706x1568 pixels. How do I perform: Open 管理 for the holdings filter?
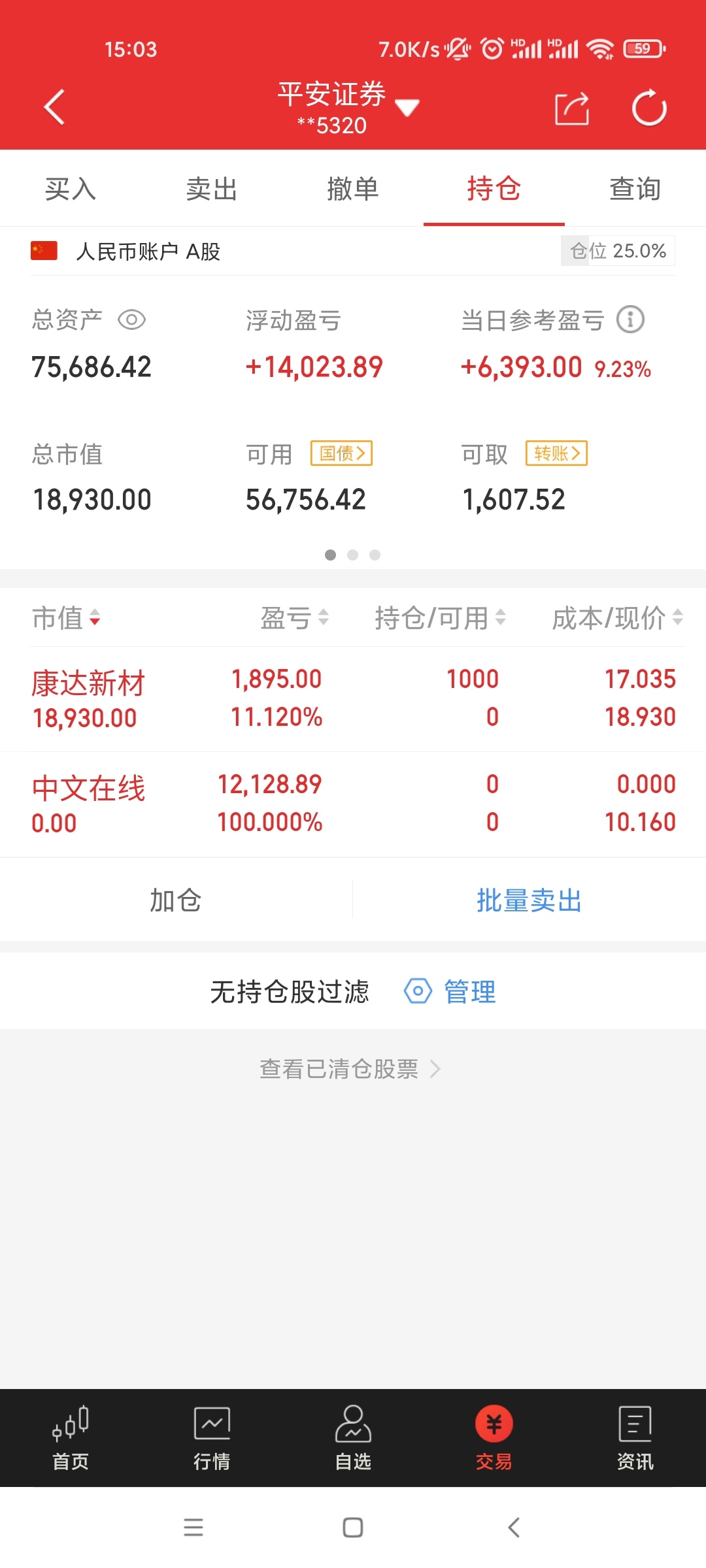(451, 992)
